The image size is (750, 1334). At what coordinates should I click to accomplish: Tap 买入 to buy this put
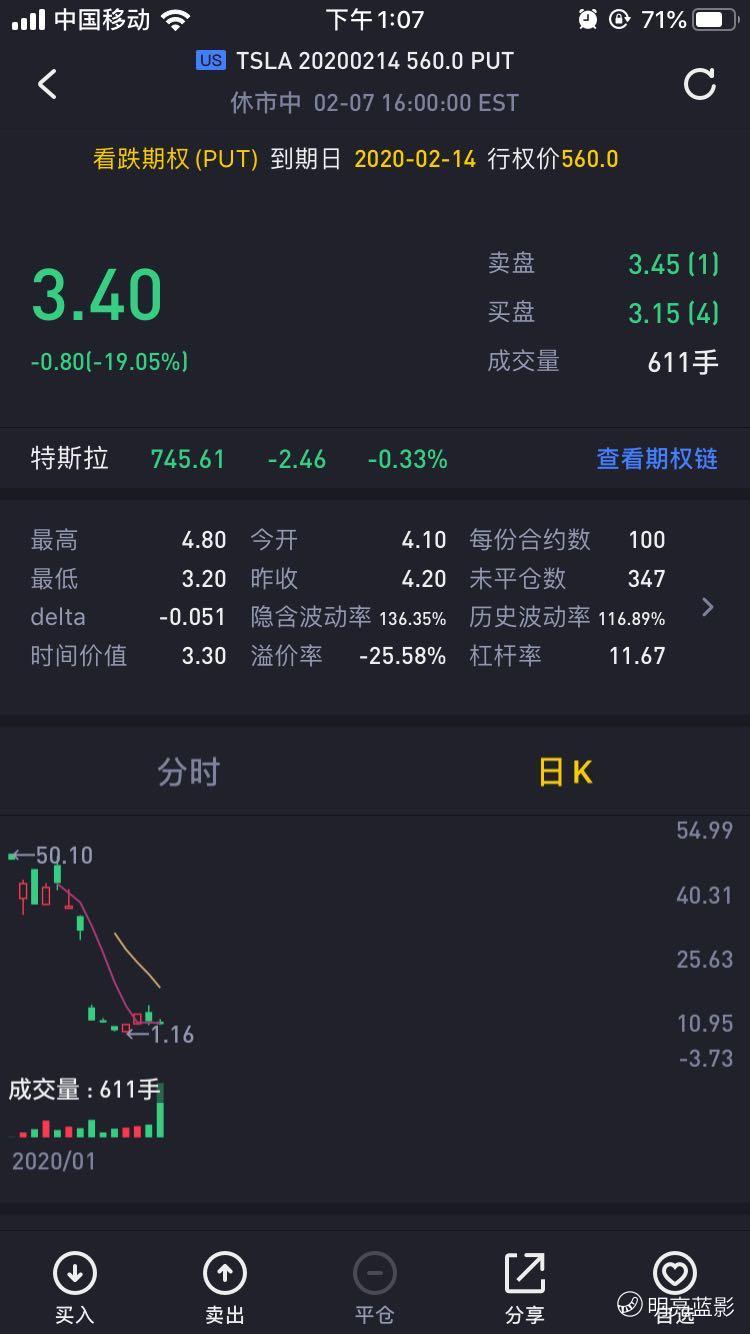click(75, 1288)
